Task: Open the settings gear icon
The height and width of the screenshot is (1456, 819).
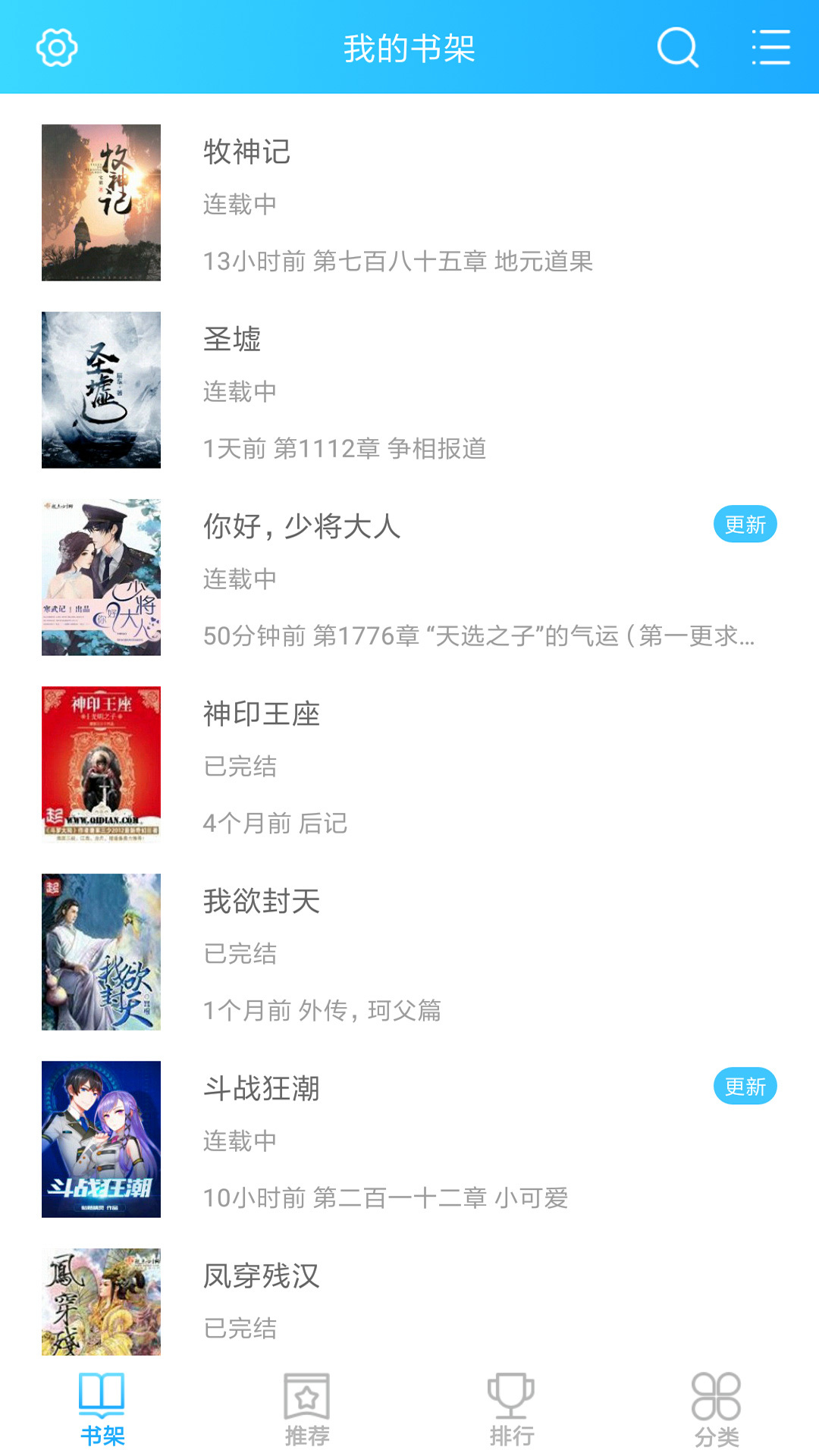Action: coord(55,47)
